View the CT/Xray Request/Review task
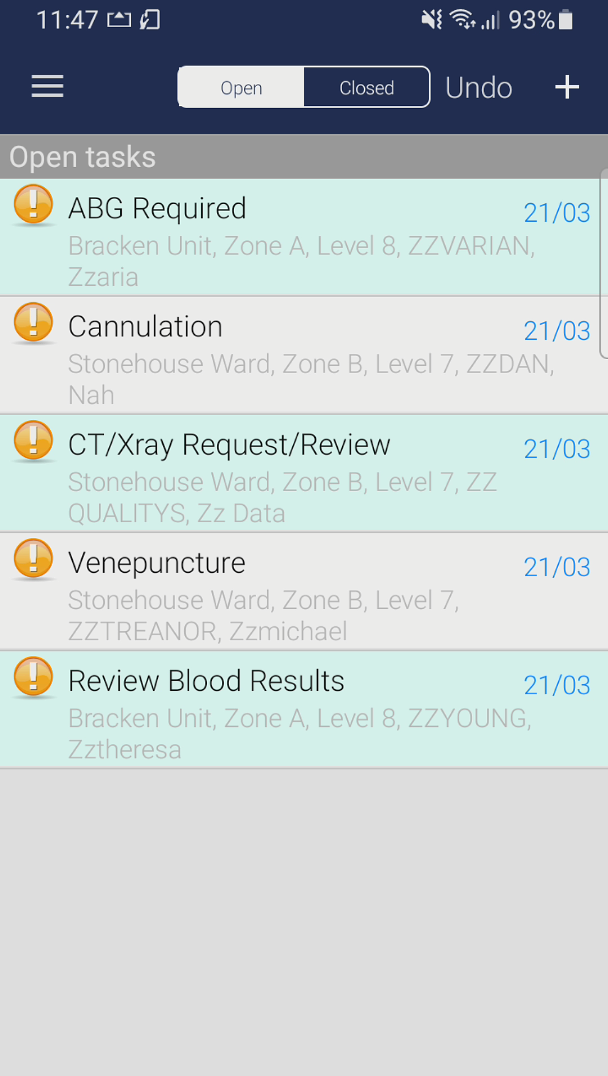The width and height of the screenshot is (608, 1076). tap(304, 473)
